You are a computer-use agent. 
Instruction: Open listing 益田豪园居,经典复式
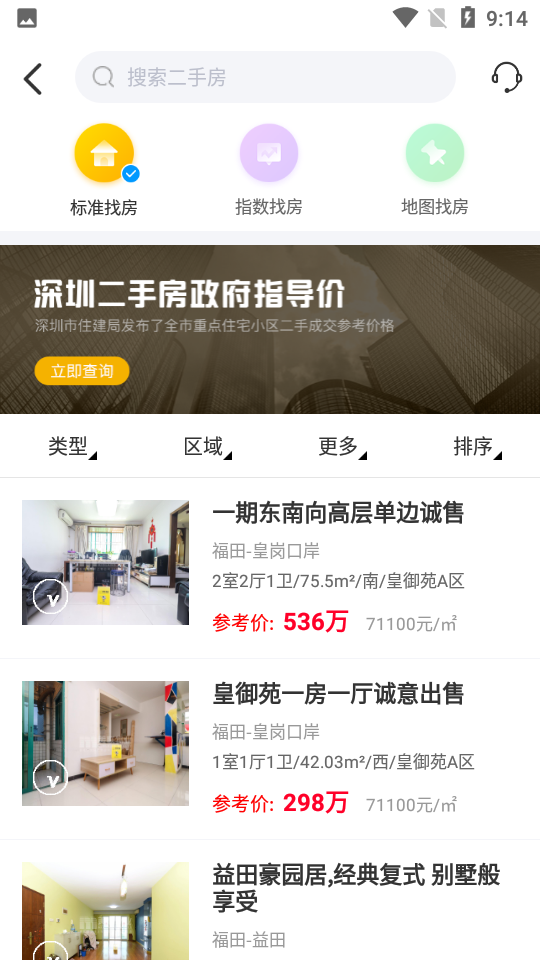[x=270, y=900]
